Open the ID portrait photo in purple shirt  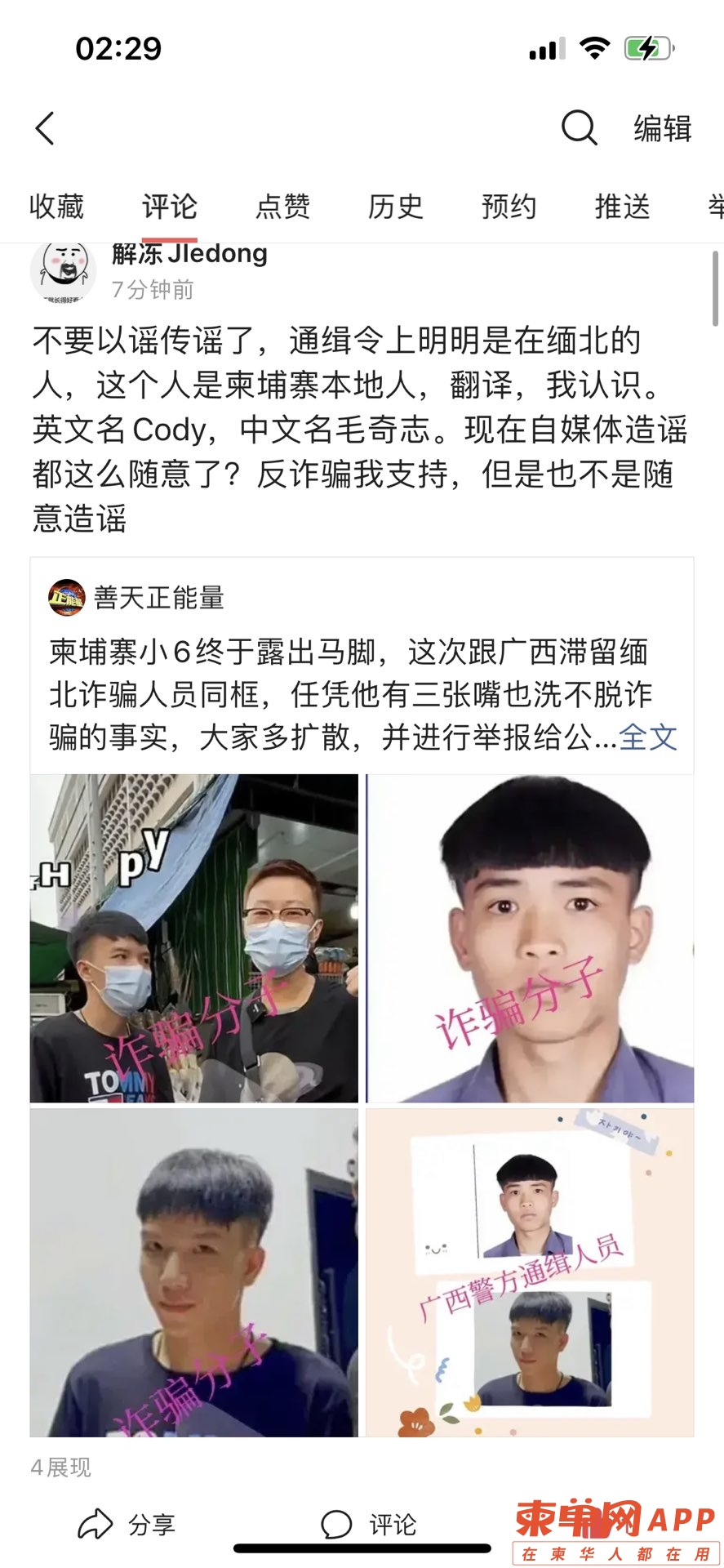[530, 938]
